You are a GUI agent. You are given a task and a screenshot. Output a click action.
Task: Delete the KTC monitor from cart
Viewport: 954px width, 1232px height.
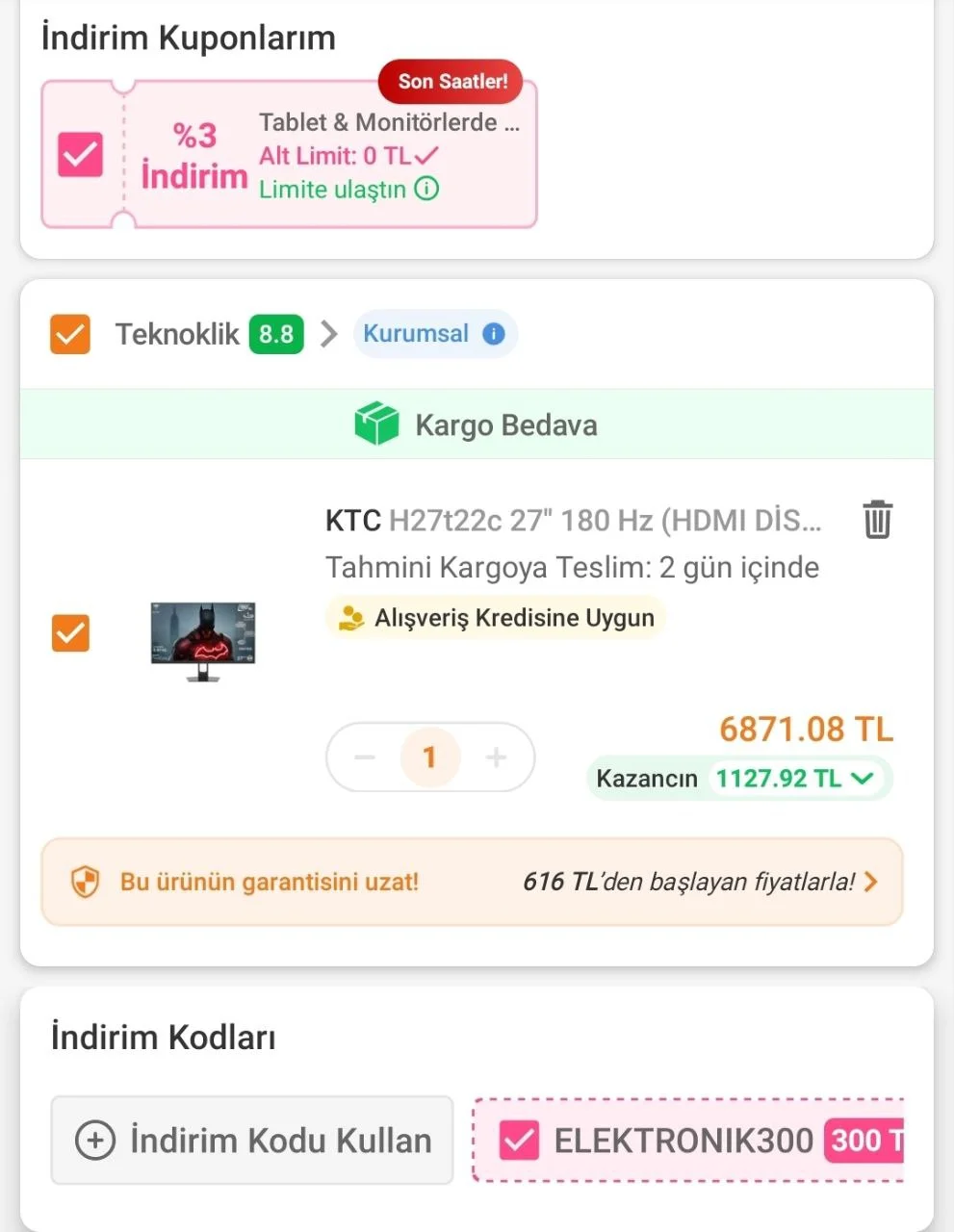click(x=877, y=520)
